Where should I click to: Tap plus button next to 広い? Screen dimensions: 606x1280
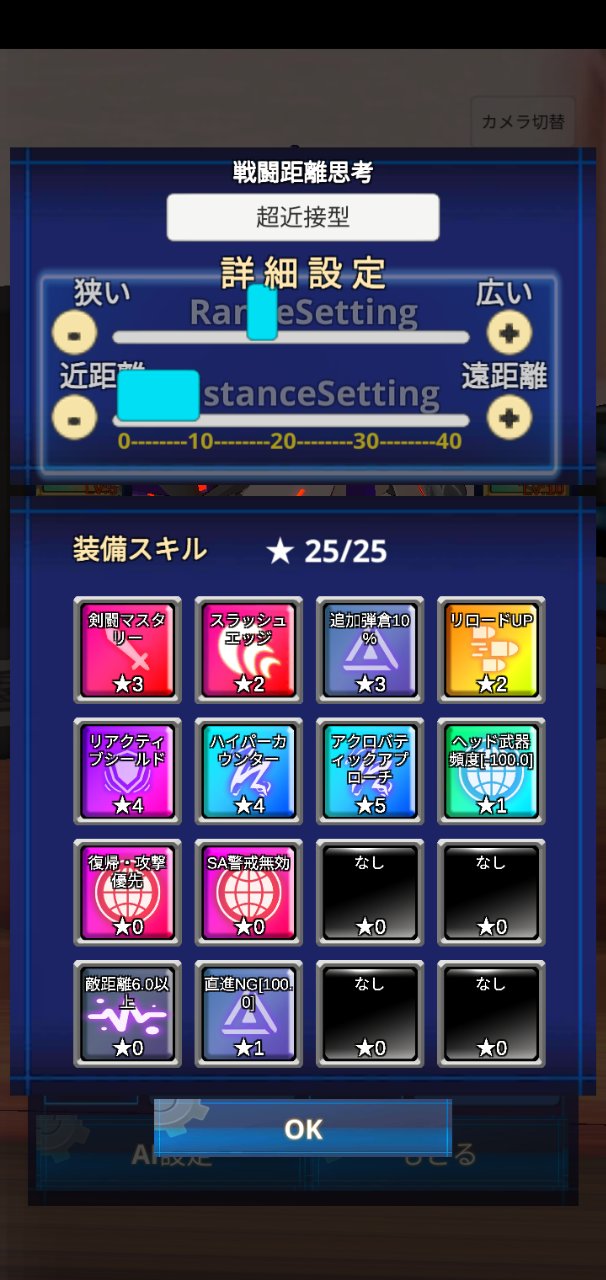(509, 333)
